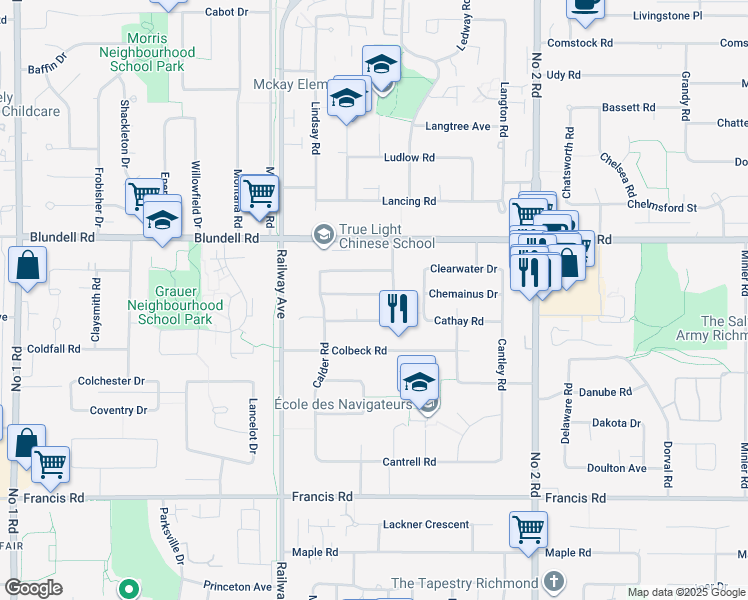Viewport: 748px width, 600px height.
Task: Open the grocery cart marker above Francis Rd
Action: [51, 463]
